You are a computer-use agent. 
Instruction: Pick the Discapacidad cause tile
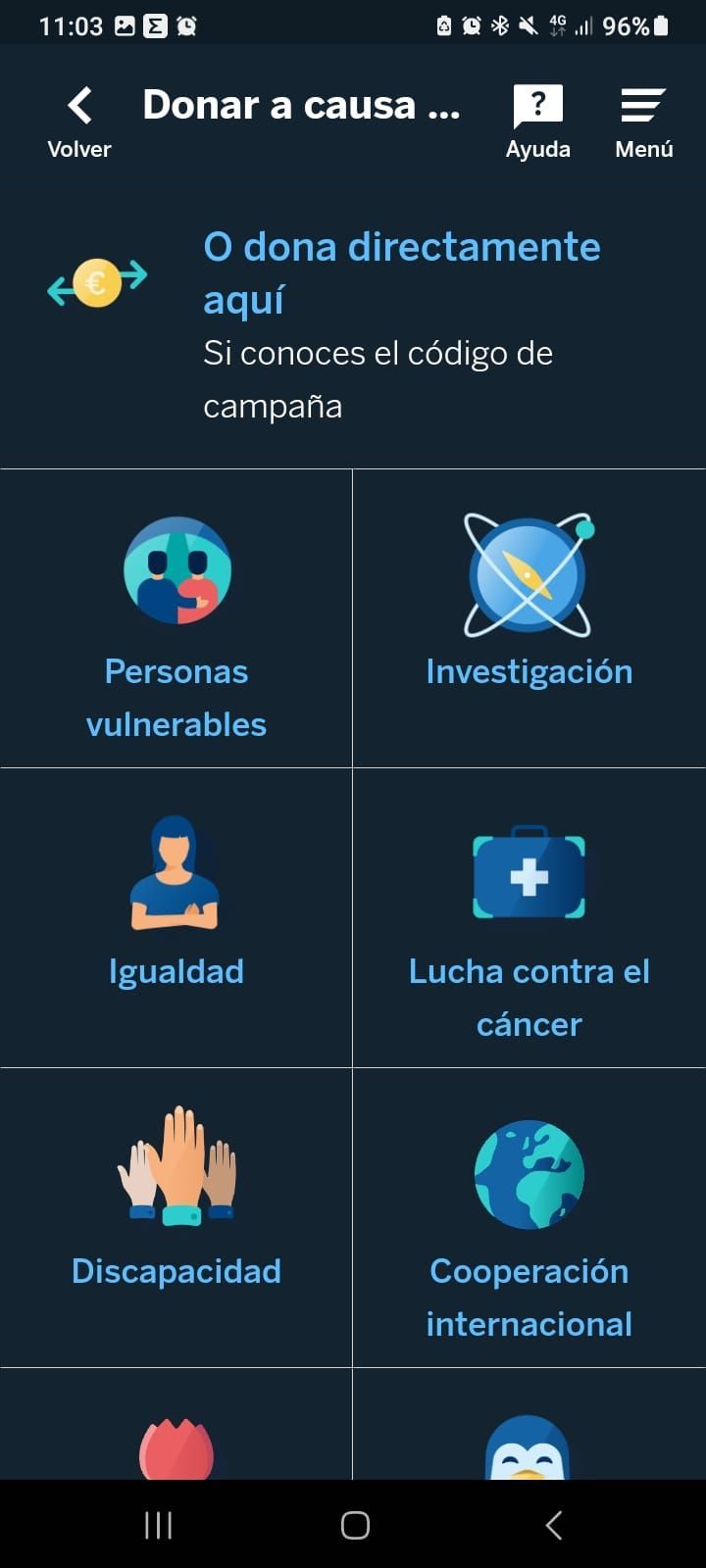(176, 1217)
